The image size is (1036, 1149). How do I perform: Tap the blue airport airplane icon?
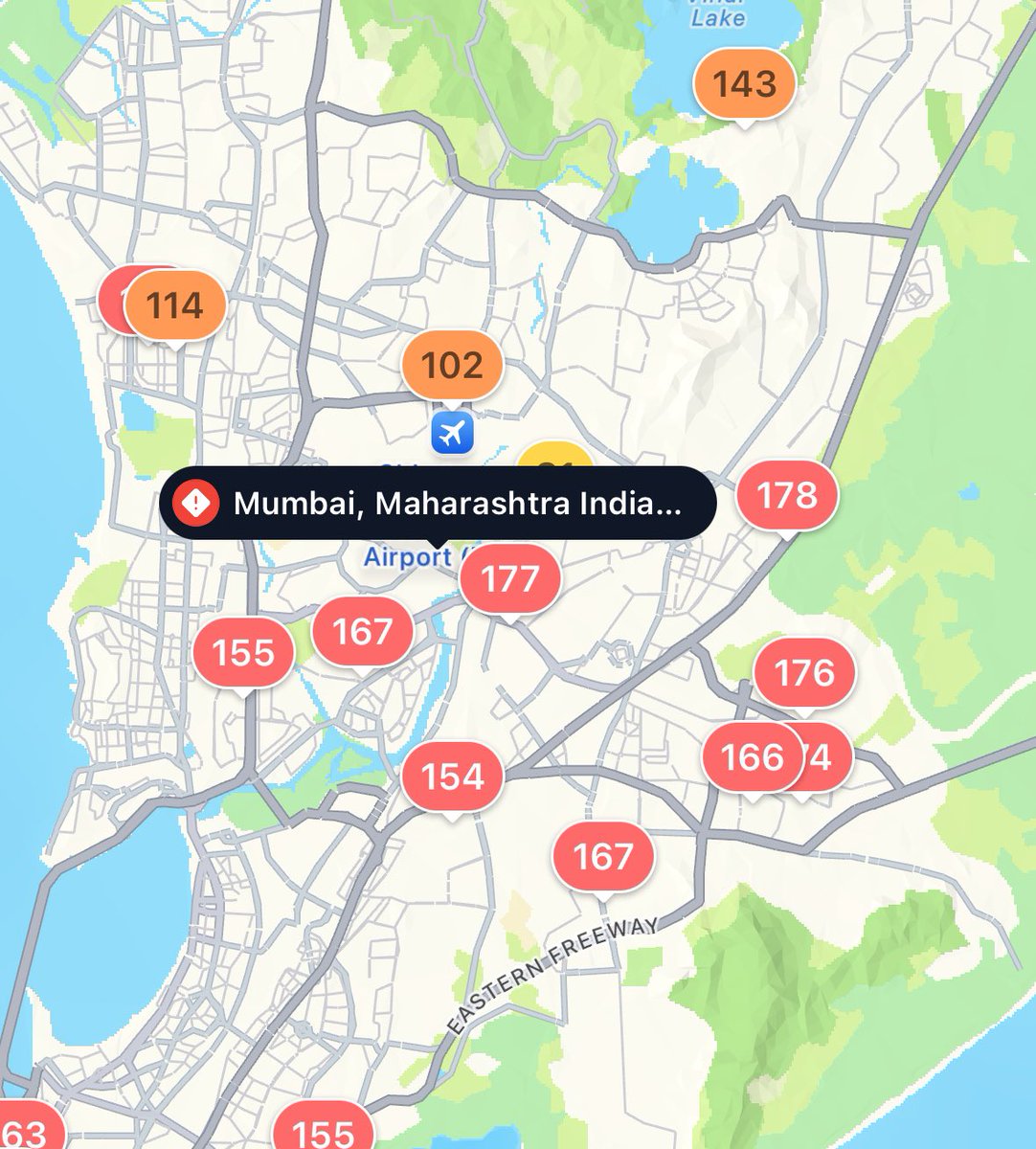[452, 433]
